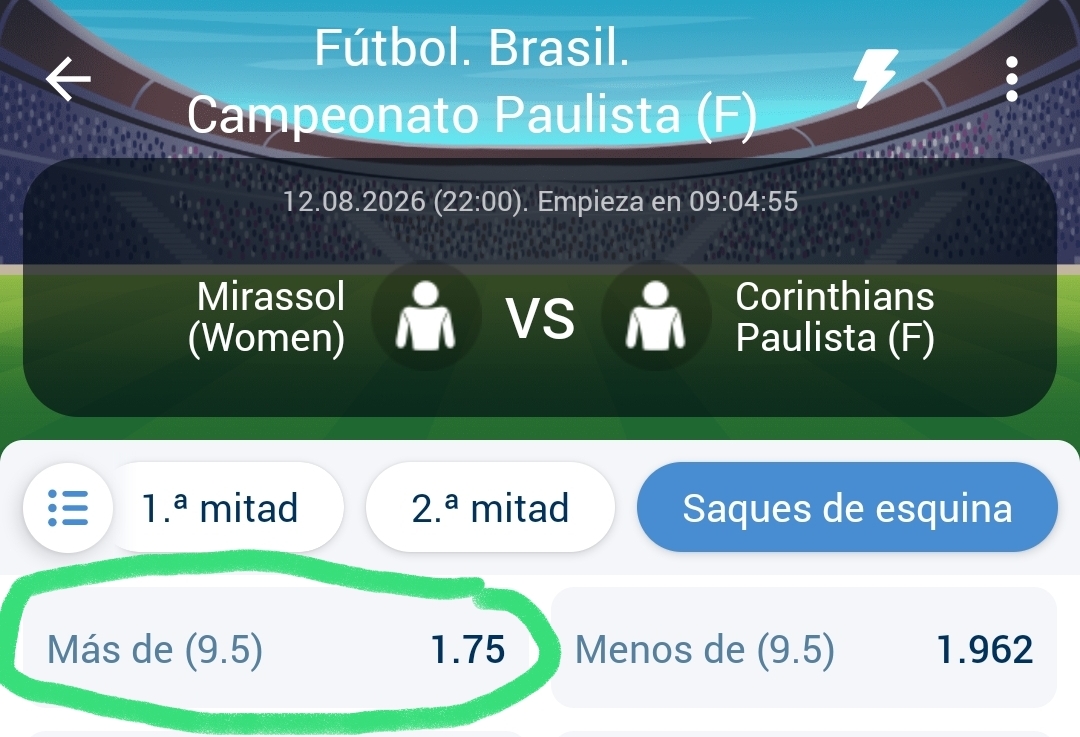Image resolution: width=1080 pixels, height=737 pixels.
Task: Switch to 1.ª mitad markets
Action: (x=219, y=508)
